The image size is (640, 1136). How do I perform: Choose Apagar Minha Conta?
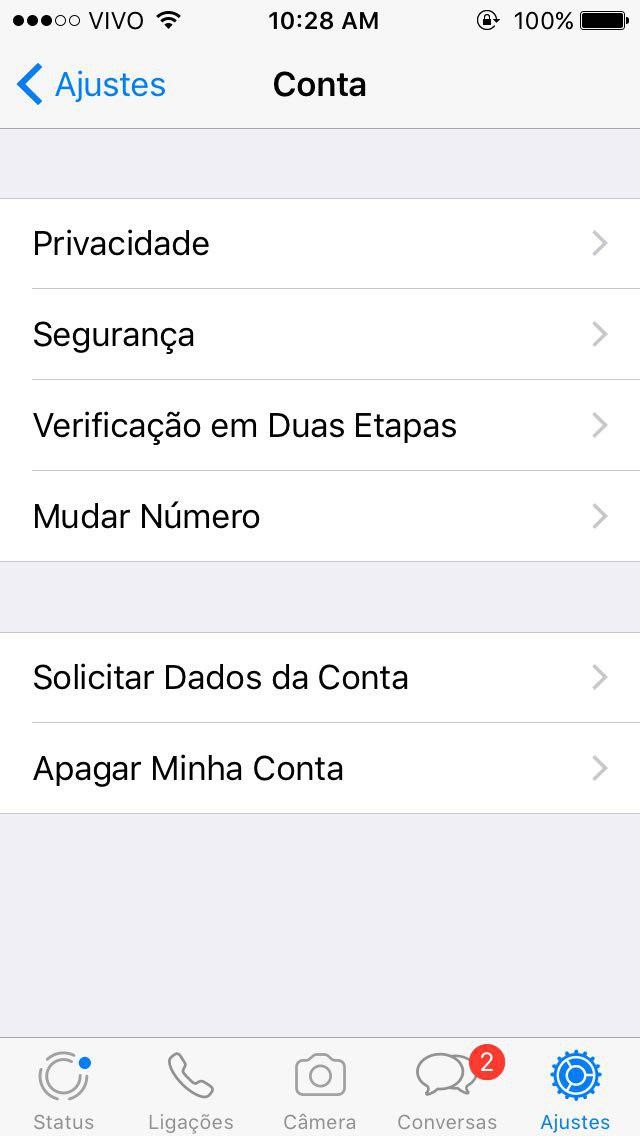320,769
